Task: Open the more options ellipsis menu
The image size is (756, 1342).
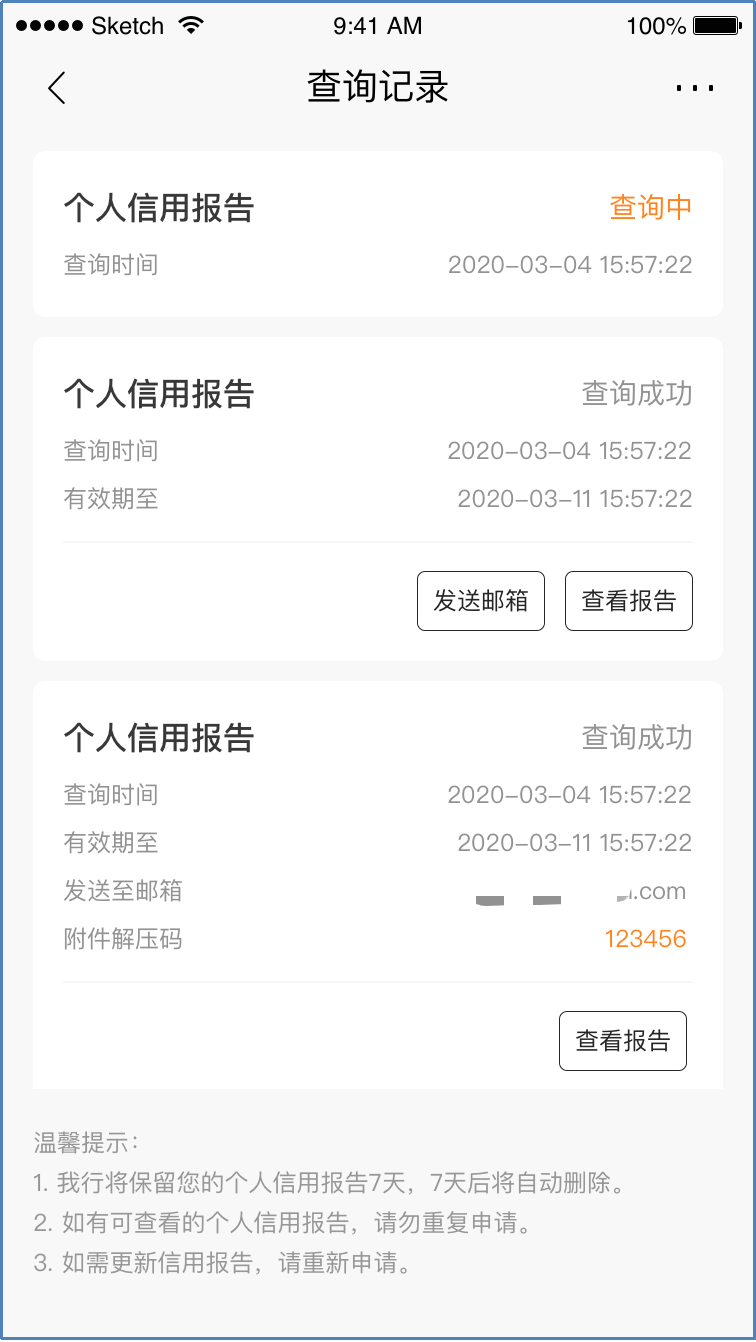Action: (695, 88)
